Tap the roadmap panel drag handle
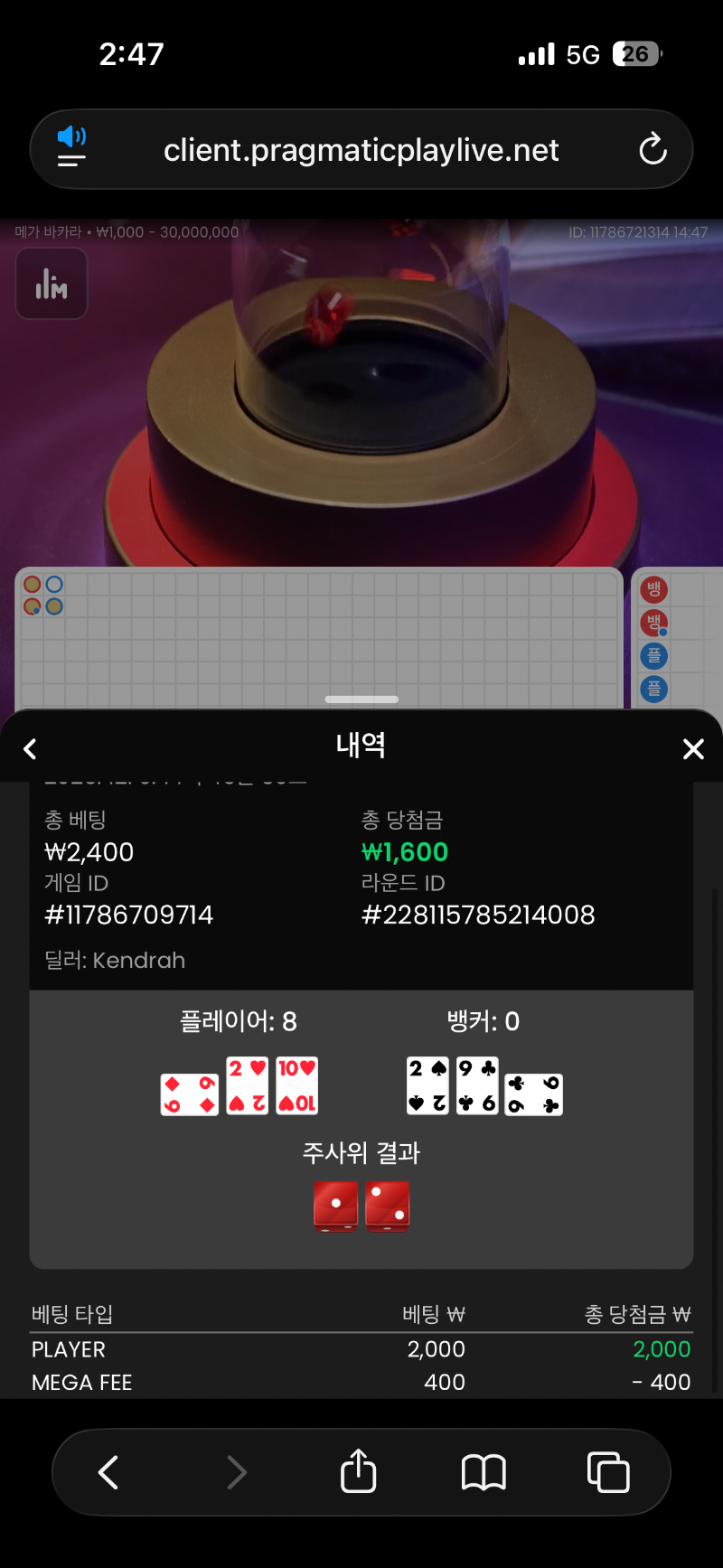 click(x=361, y=699)
